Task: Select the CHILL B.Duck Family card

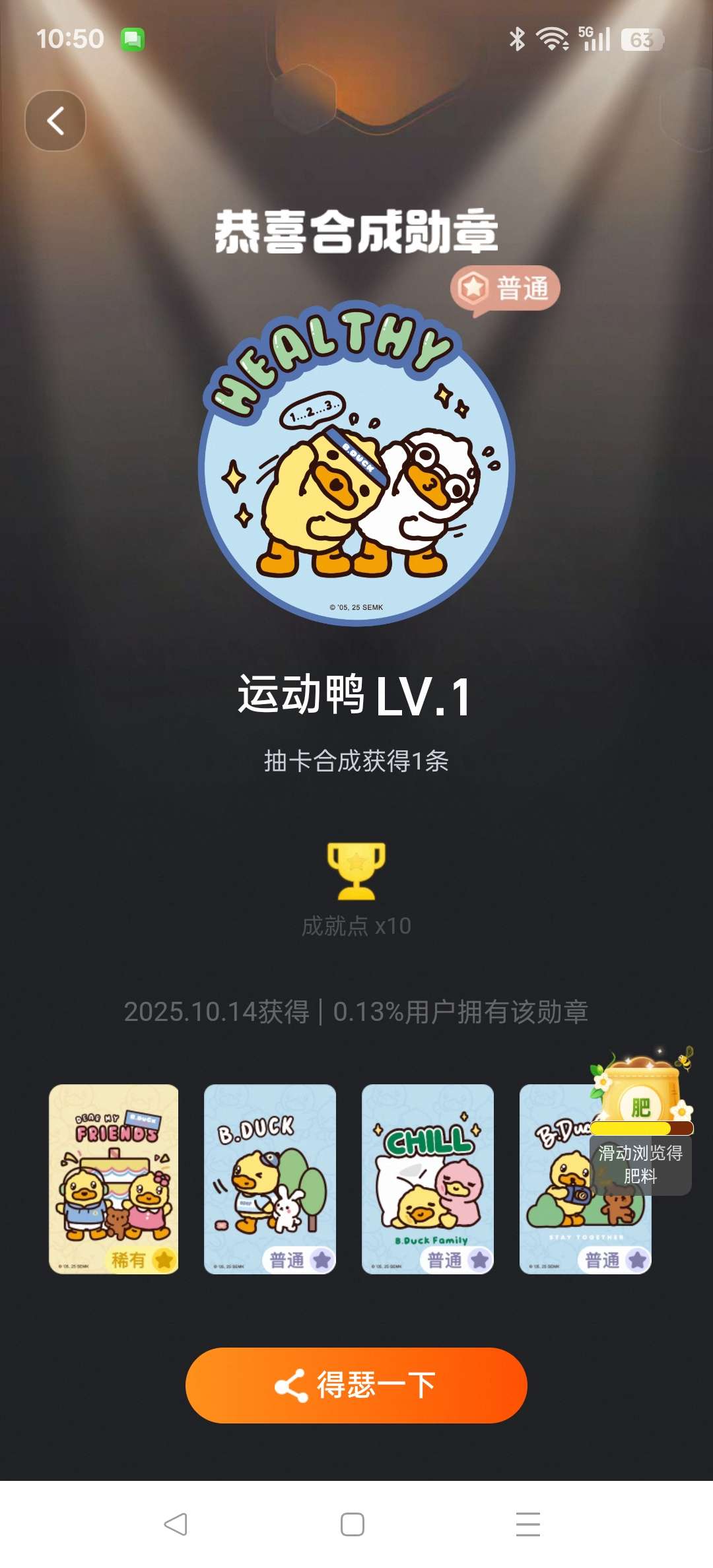Action: coord(427,1179)
